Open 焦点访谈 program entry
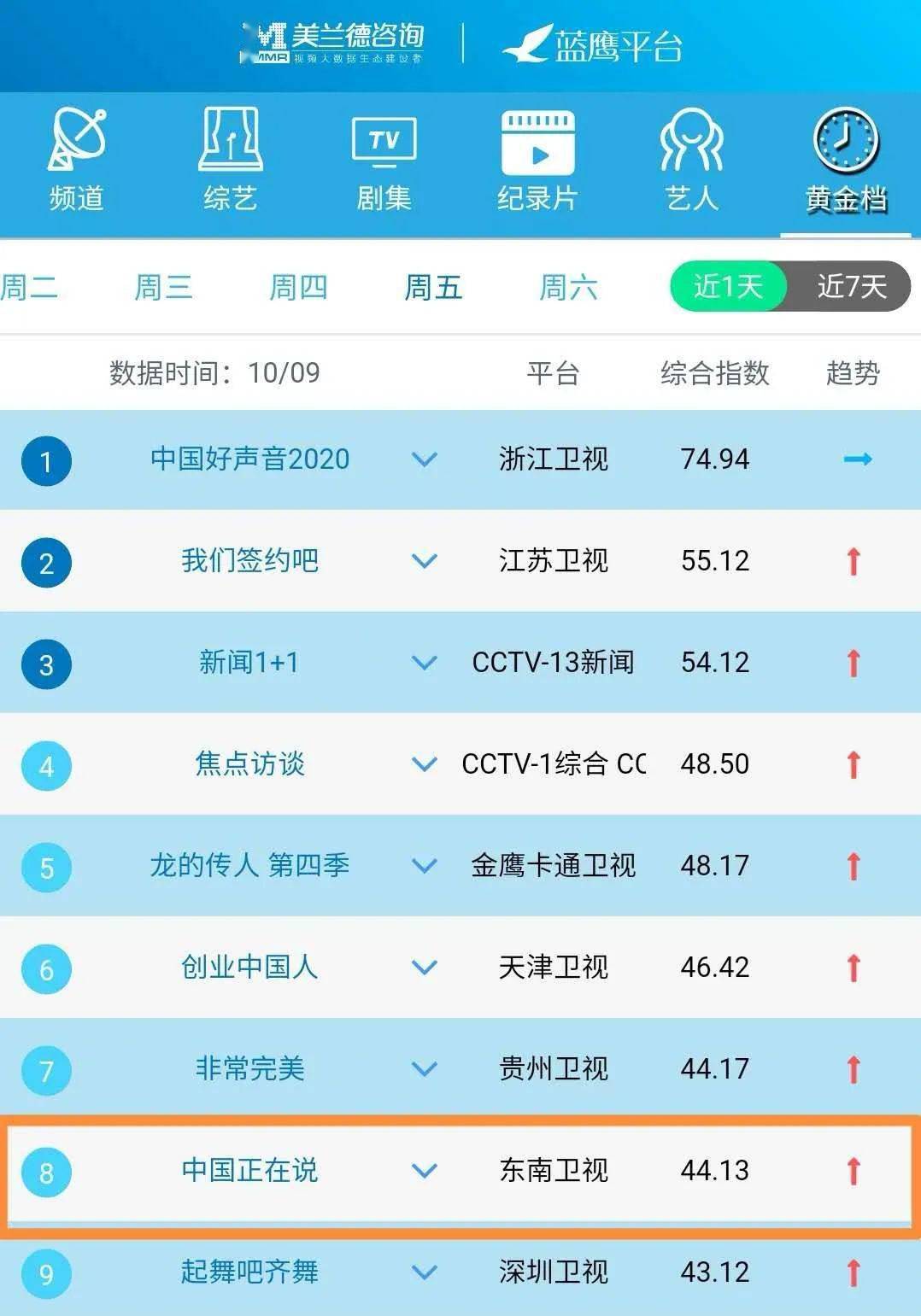The image size is (921, 1316). [x=248, y=764]
